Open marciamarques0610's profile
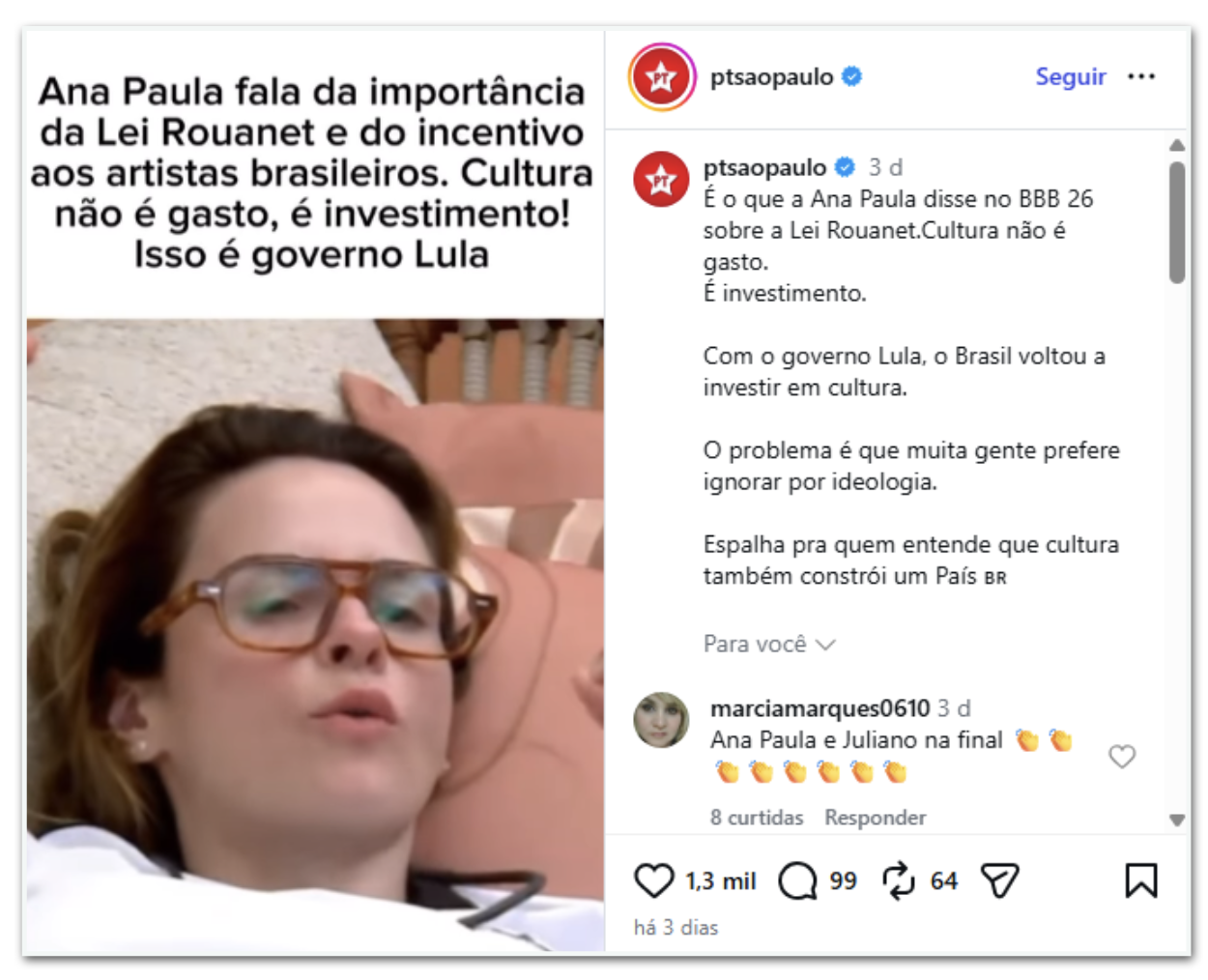The width and height of the screenshot is (1208, 980). (x=820, y=708)
